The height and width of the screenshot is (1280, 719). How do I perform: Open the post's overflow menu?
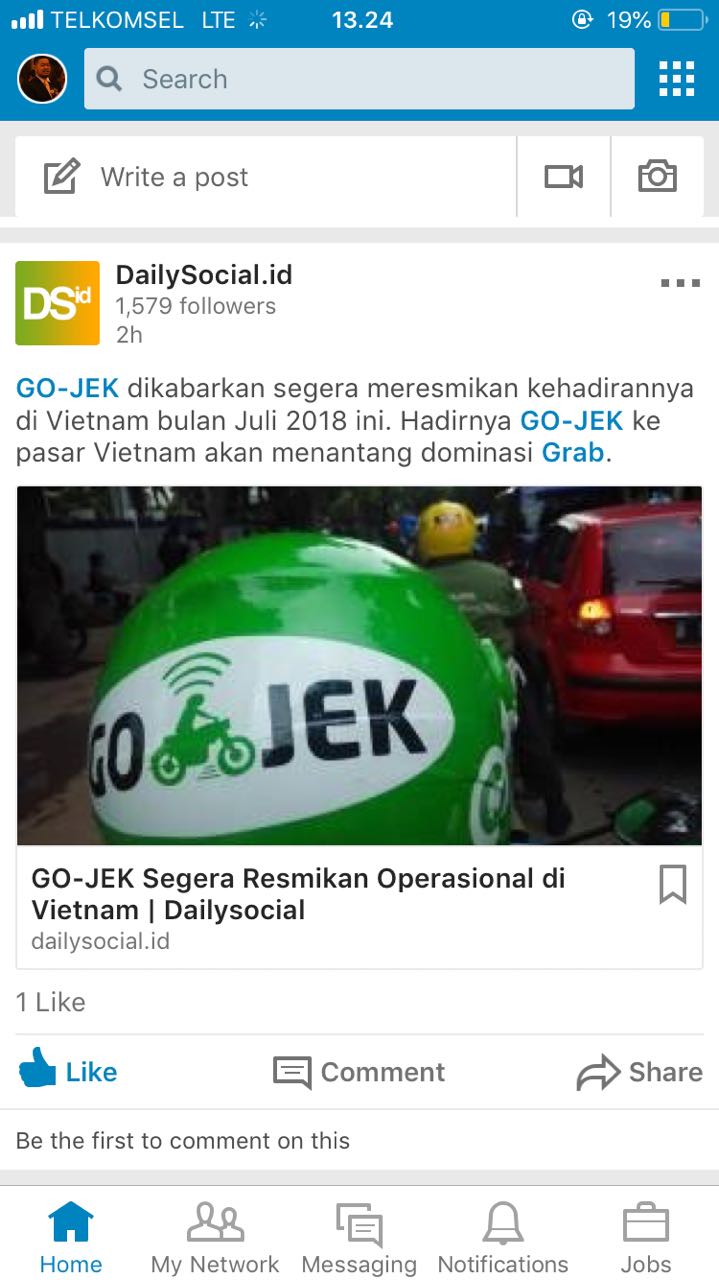(681, 284)
